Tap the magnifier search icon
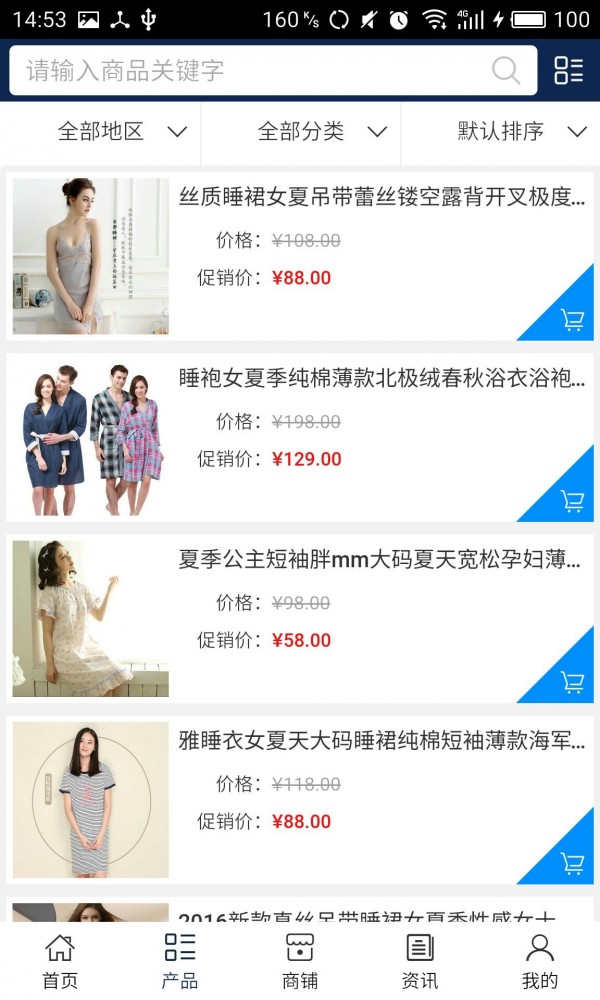This screenshot has width=600, height=1000. click(x=506, y=70)
